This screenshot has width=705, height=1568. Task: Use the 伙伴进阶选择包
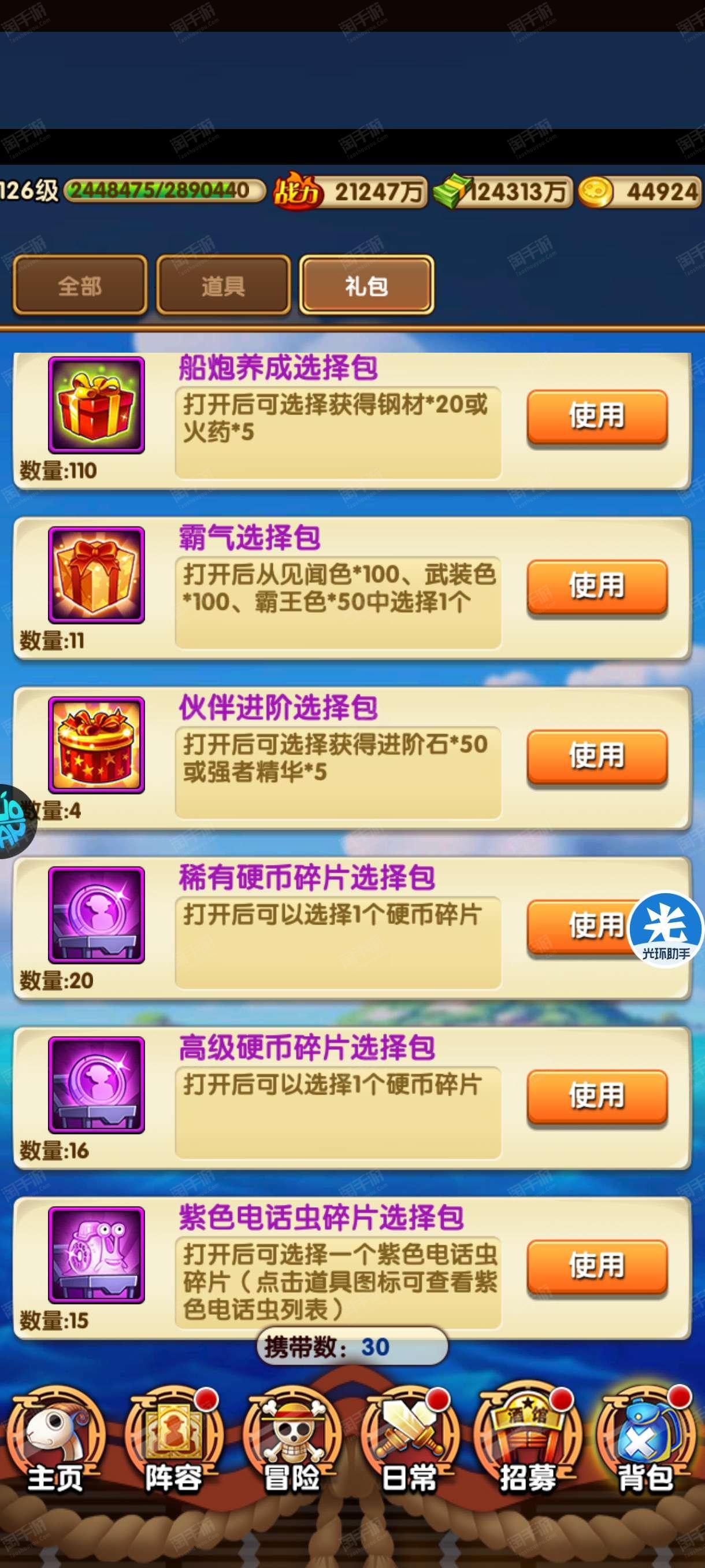pos(597,757)
